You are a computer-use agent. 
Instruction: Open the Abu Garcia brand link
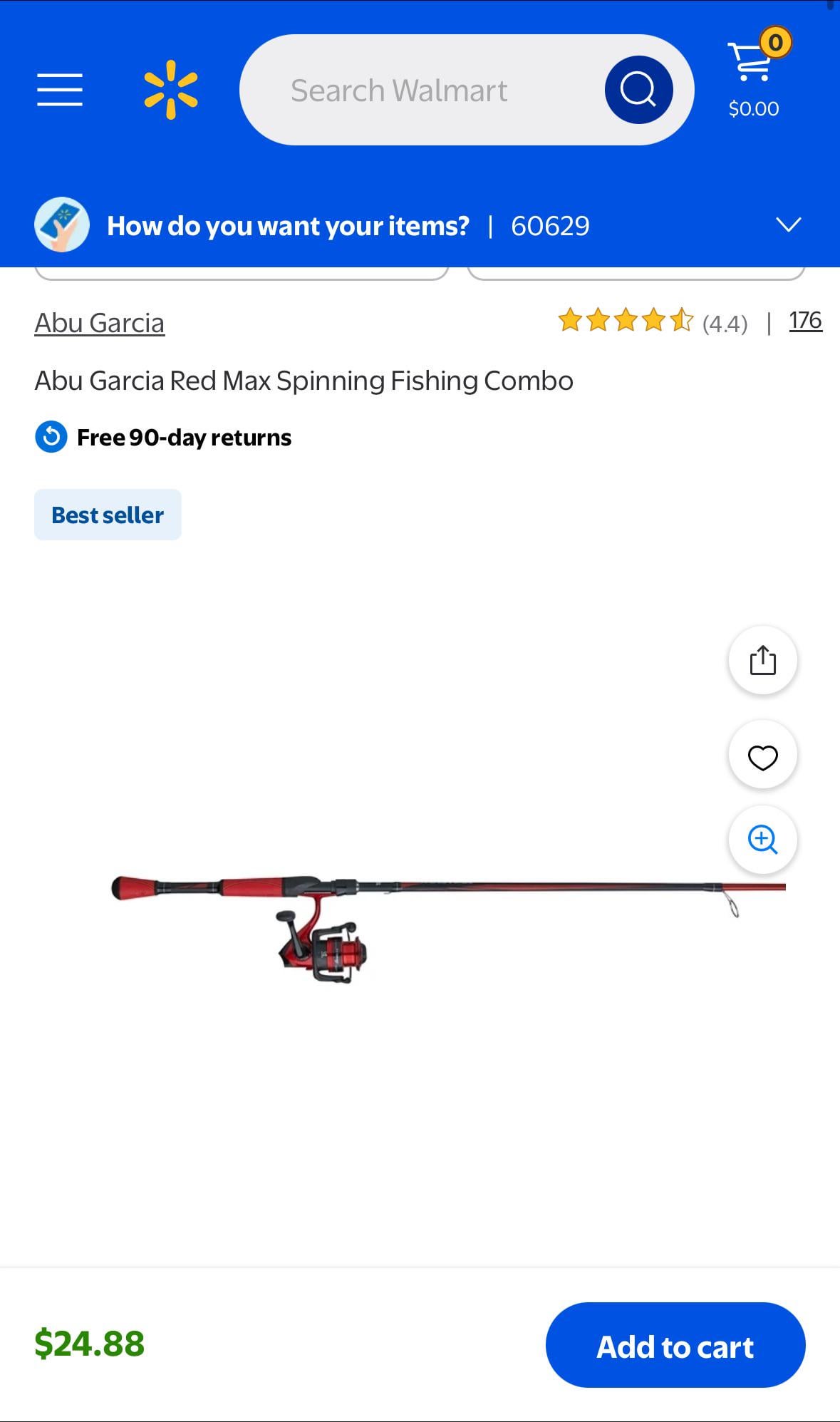pyautogui.click(x=100, y=323)
